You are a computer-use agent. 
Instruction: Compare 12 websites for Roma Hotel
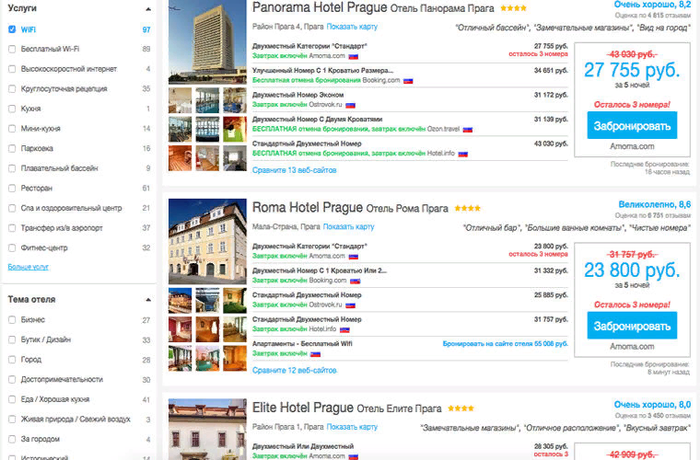[295, 370]
